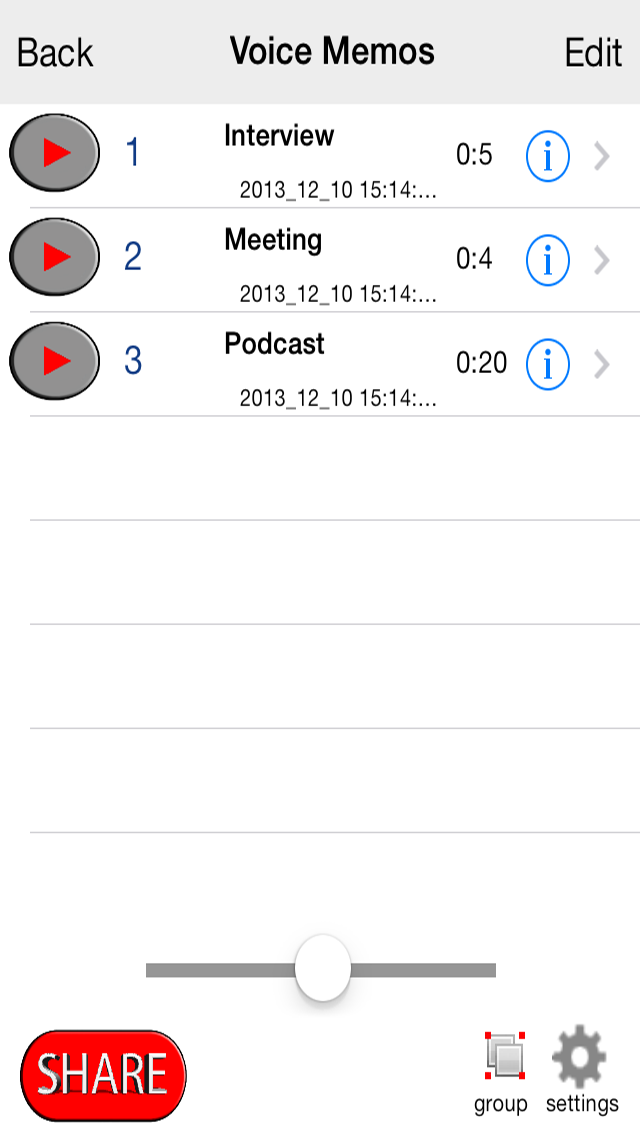Open settings via the gear icon

tap(582, 1070)
